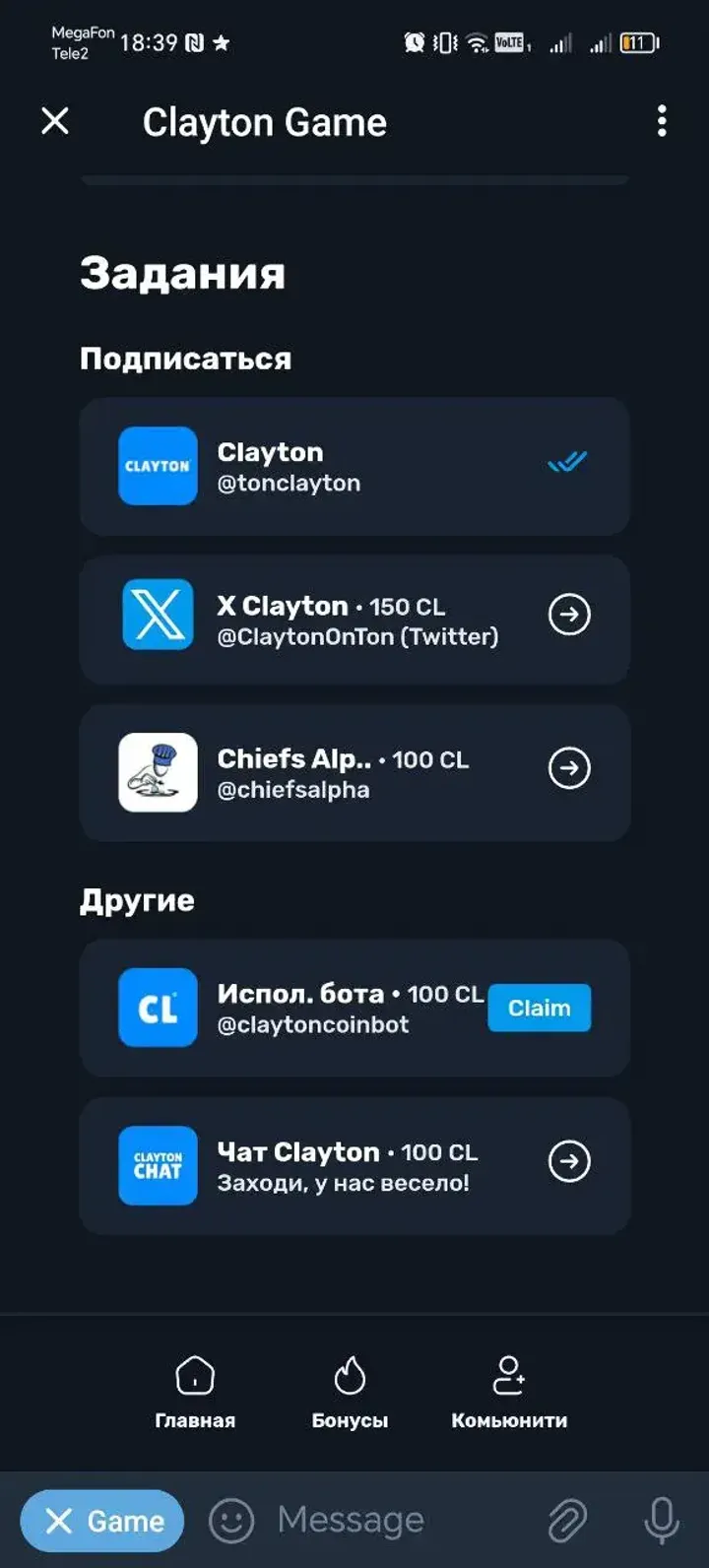Open the three-dot overflow menu

pyautogui.click(x=662, y=120)
